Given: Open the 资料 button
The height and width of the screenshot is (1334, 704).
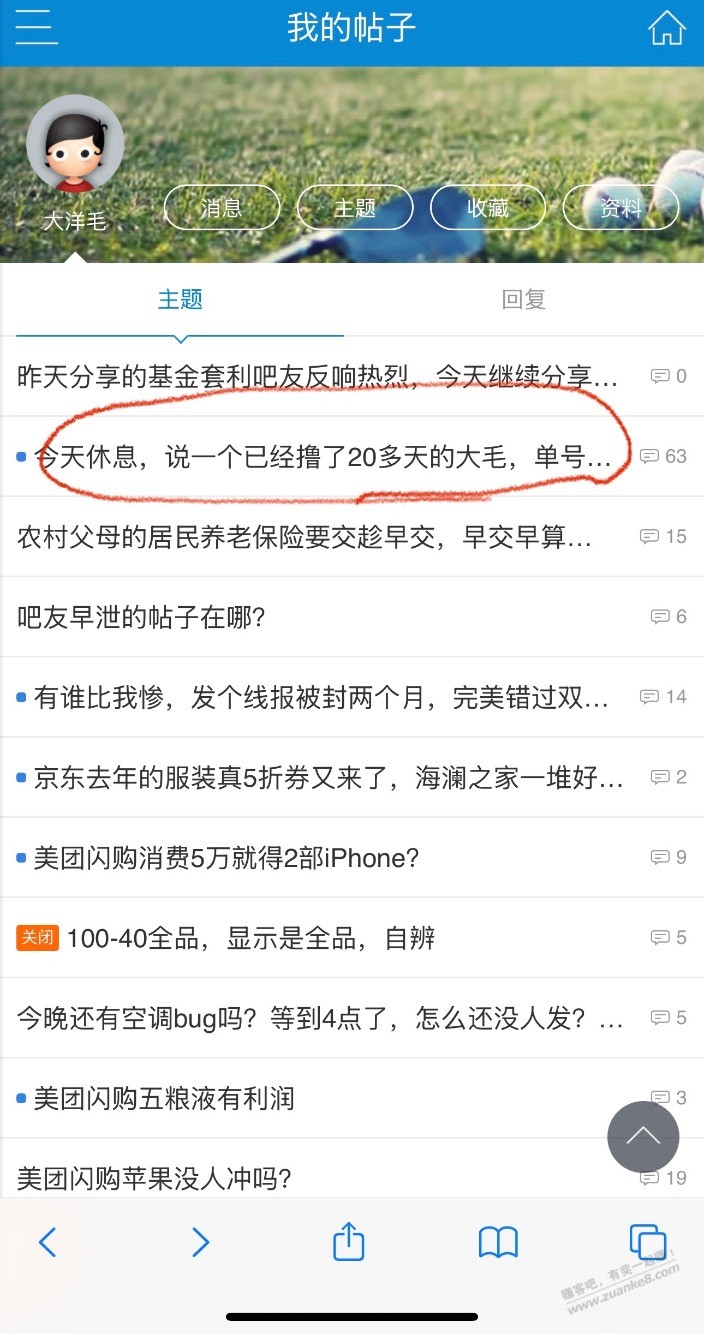Looking at the screenshot, I should pyautogui.click(x=621, y=208).
